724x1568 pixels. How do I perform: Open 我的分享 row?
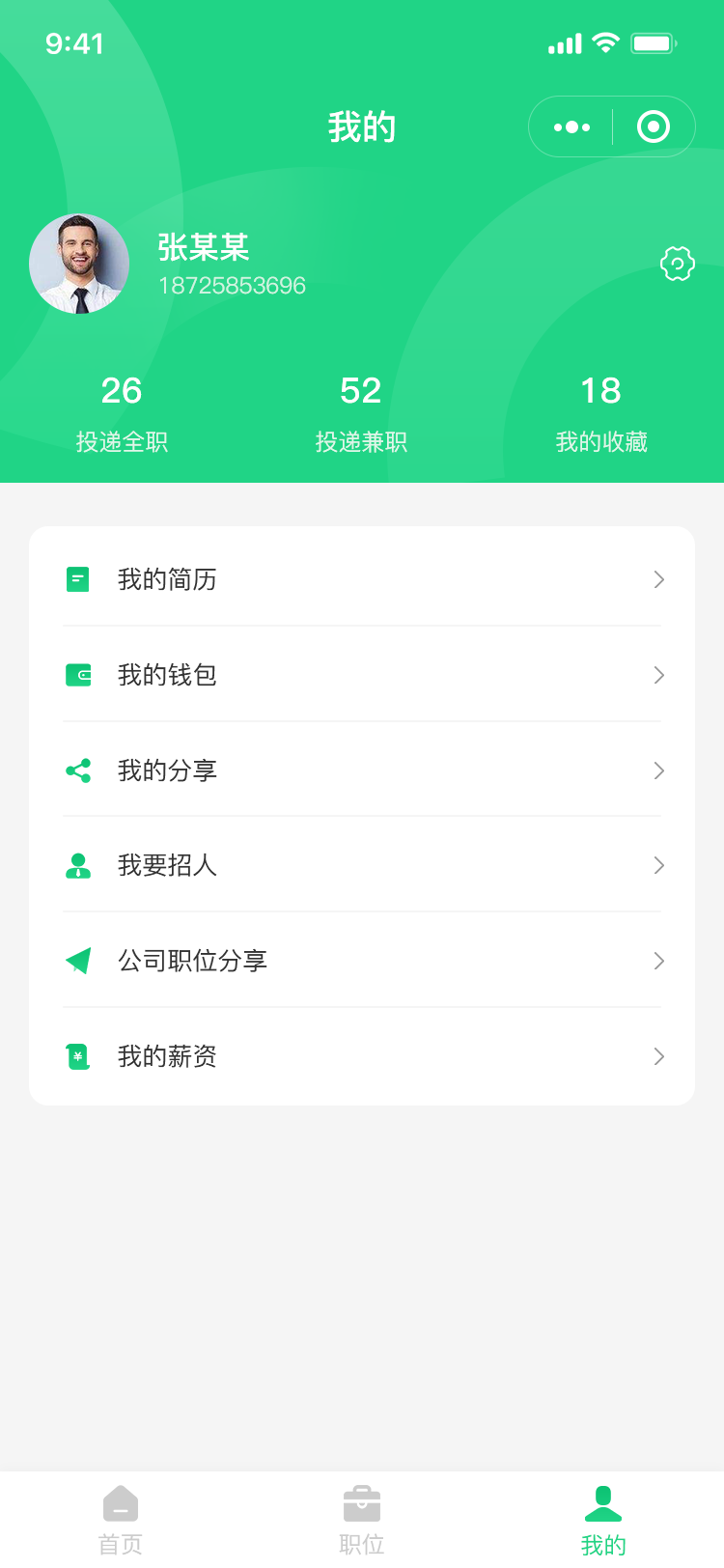[362, 770]
